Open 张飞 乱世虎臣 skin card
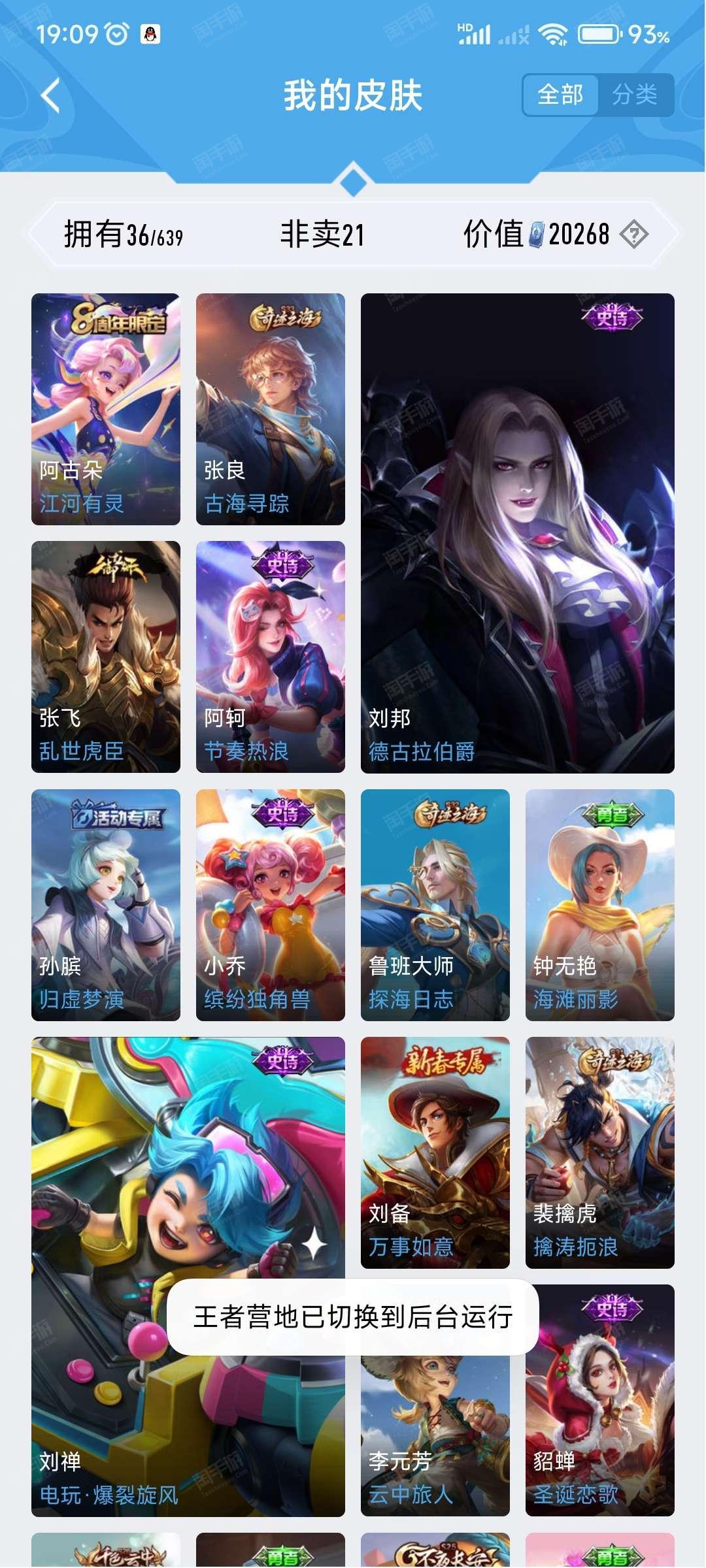The height and width of the screenshot is (1568, 706). [106, 657]
